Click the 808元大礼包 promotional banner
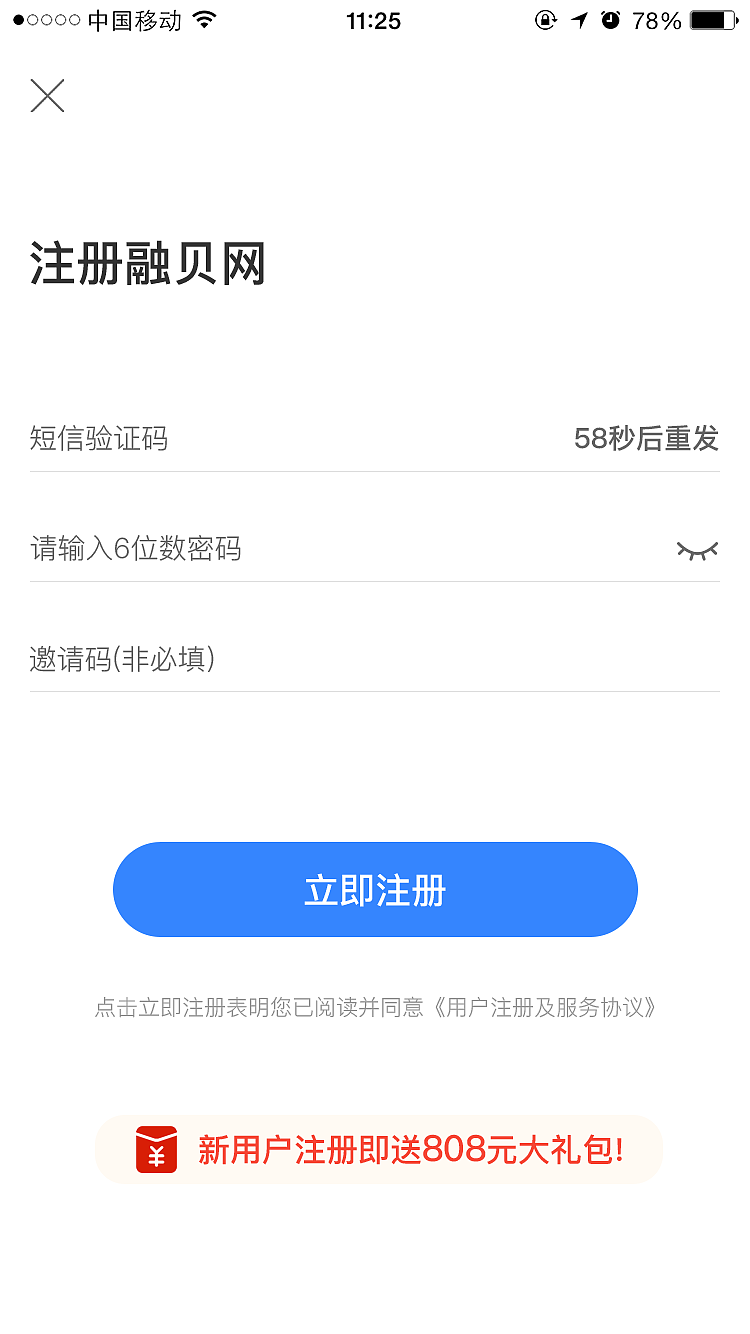The width and height of the screenshot is (750, 1334). [378, 1150]
